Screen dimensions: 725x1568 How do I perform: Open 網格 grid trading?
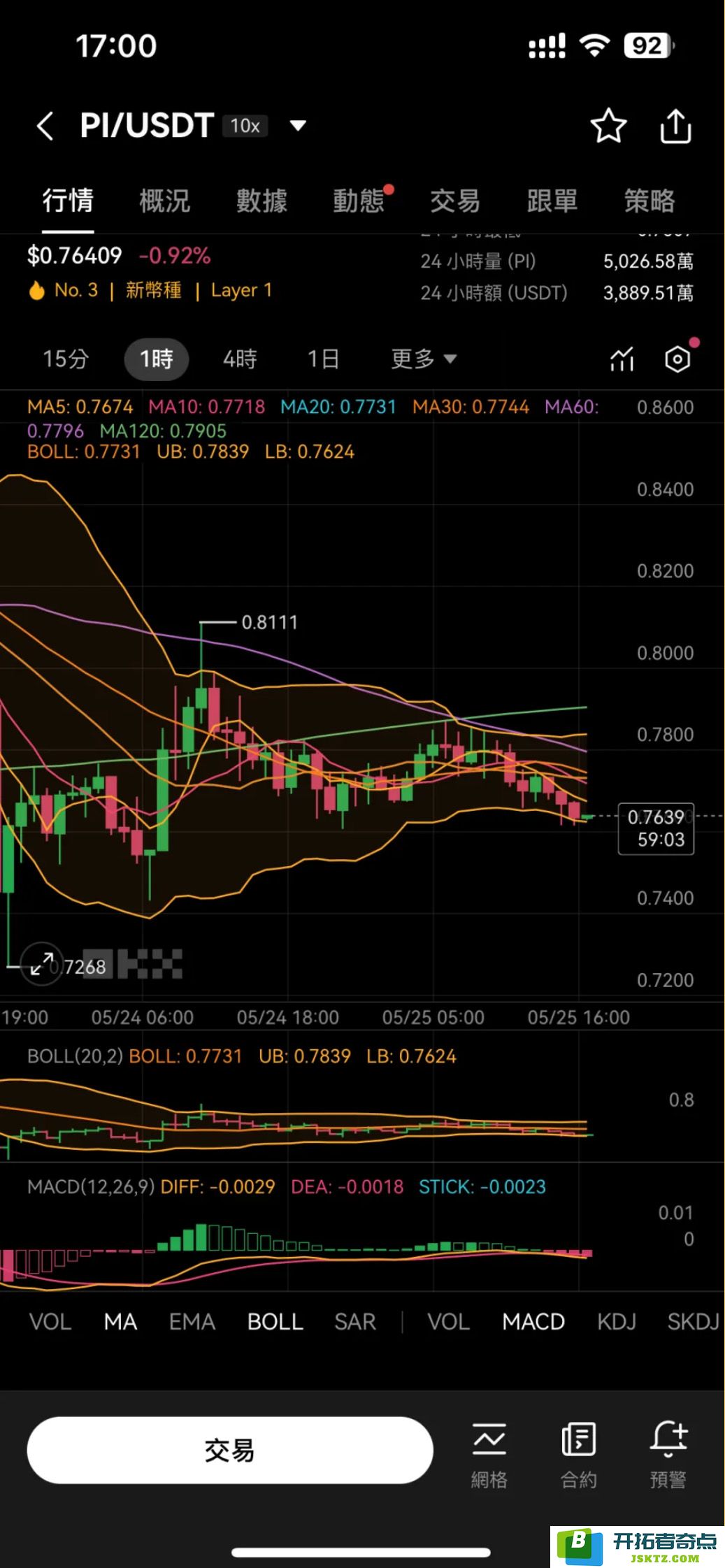489,1455
